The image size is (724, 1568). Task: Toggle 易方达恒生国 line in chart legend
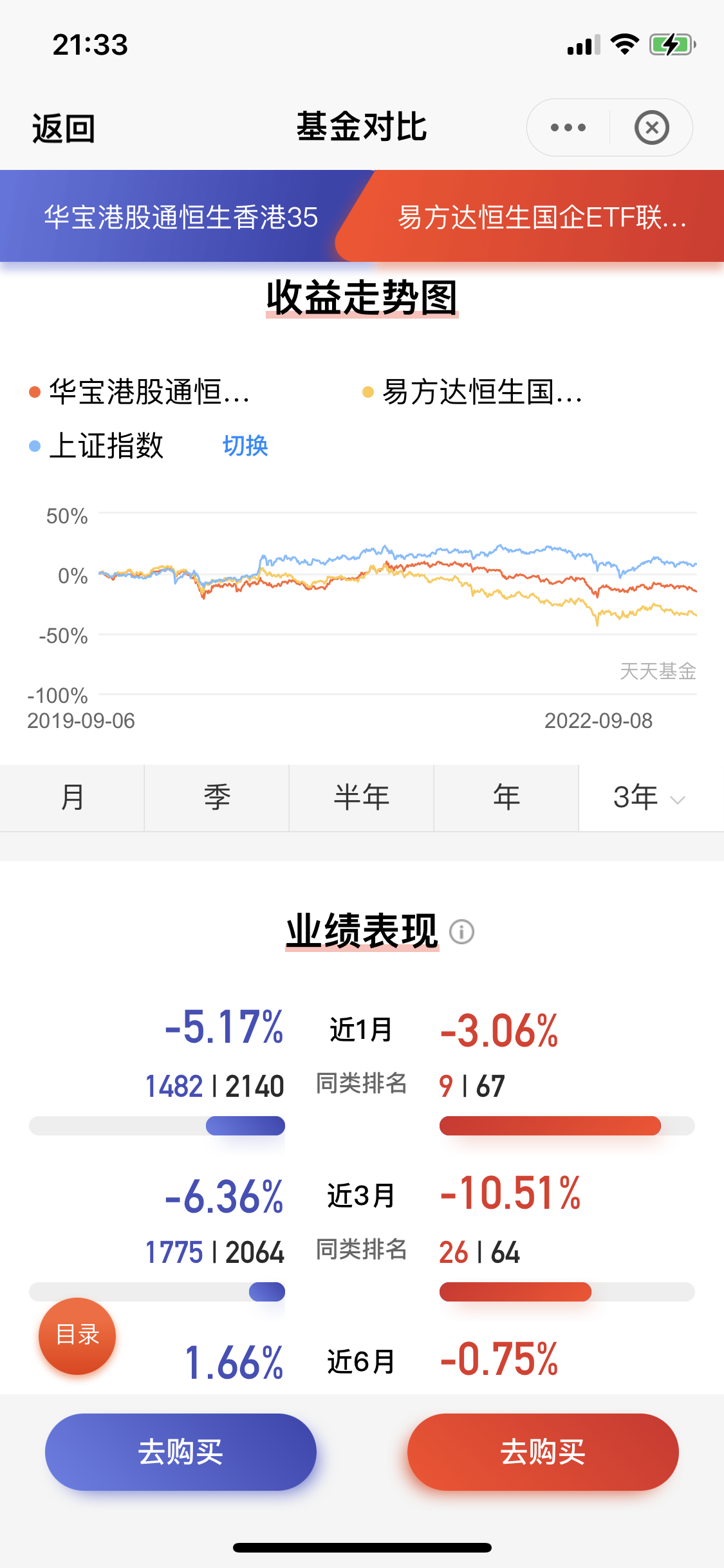(x=473, y=392)
